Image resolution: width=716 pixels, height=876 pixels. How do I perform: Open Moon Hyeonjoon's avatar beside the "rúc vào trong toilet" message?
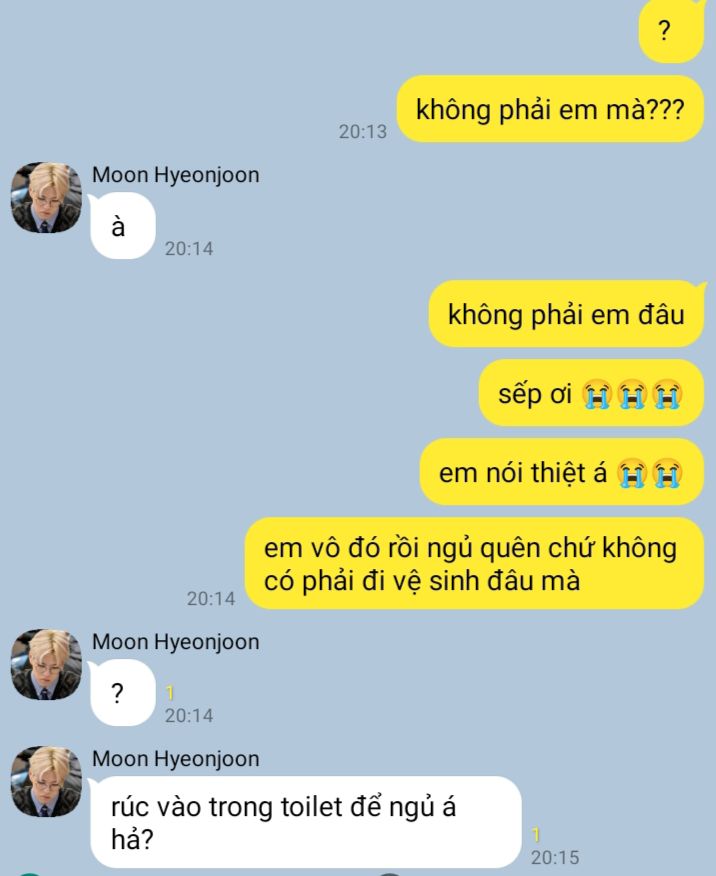pos(46,781)
